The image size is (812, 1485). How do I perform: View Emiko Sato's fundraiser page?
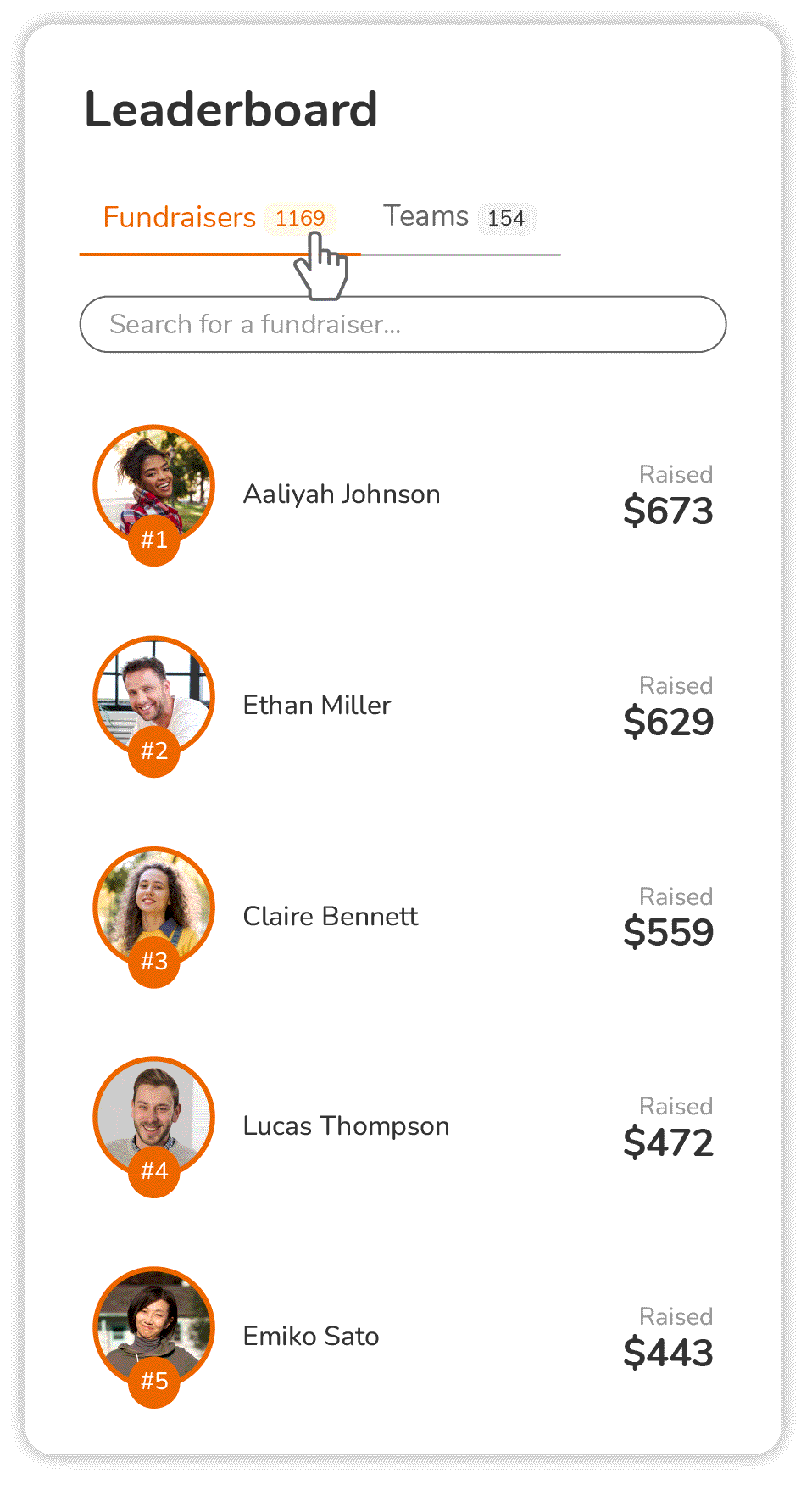(x=403, y=1337)
